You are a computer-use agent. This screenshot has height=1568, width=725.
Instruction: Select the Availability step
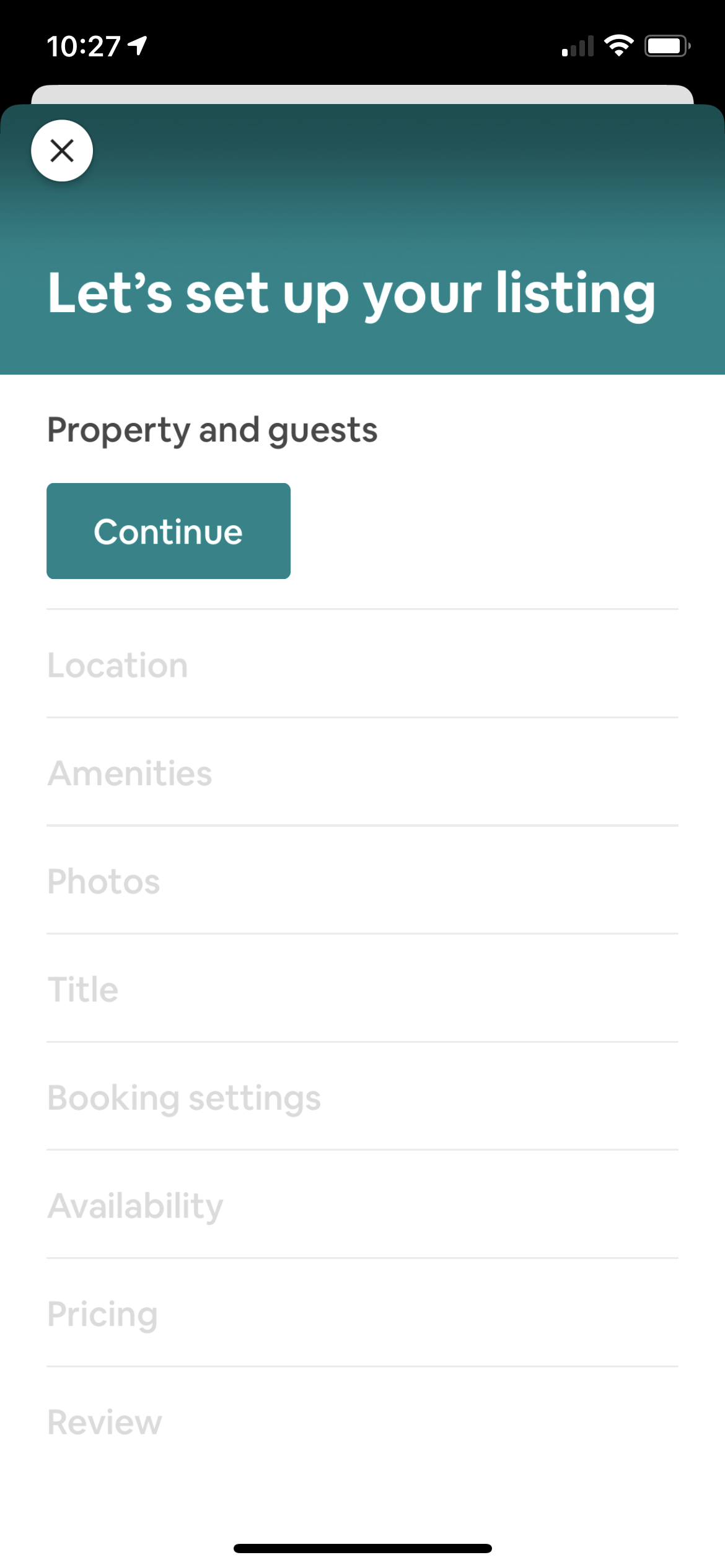coord(136,1205)
